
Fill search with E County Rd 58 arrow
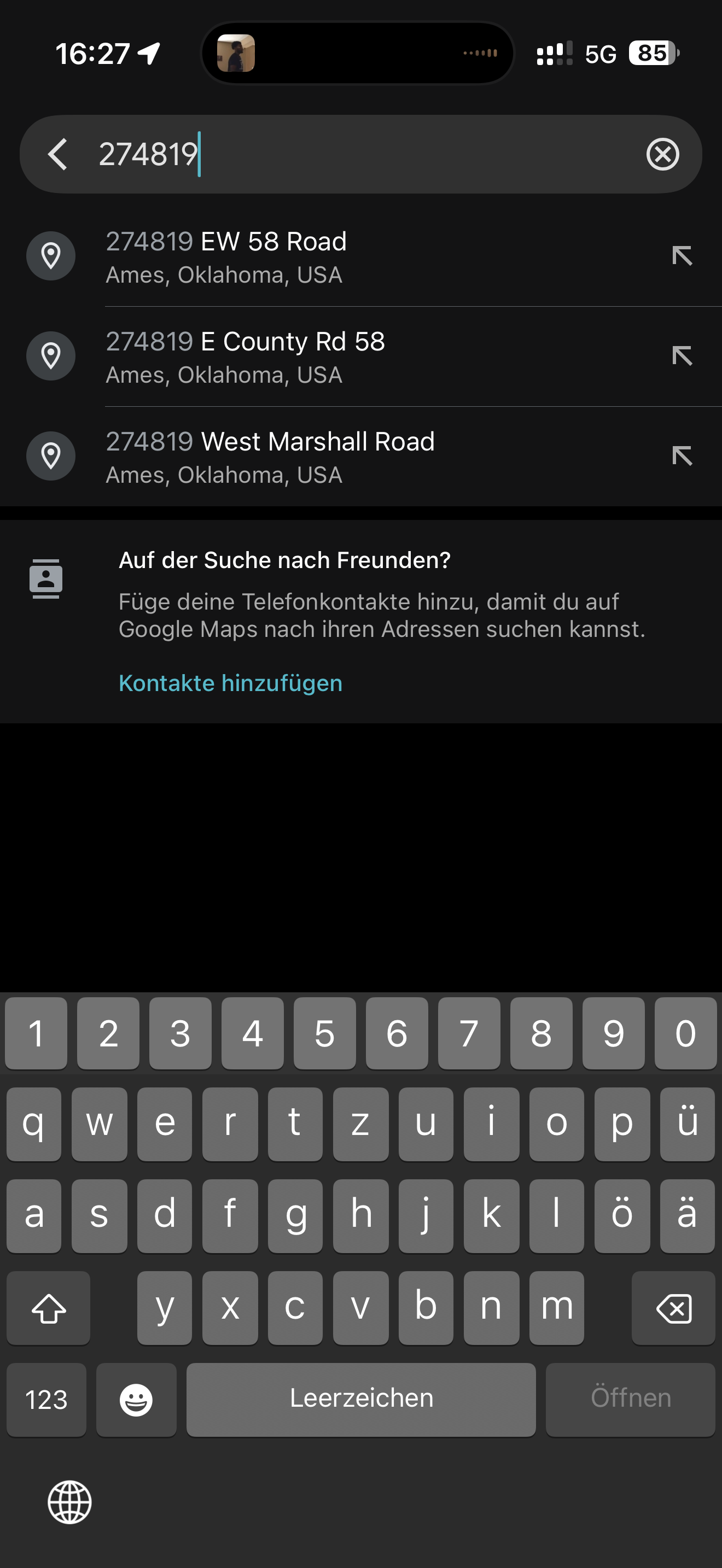pos(682,355)
